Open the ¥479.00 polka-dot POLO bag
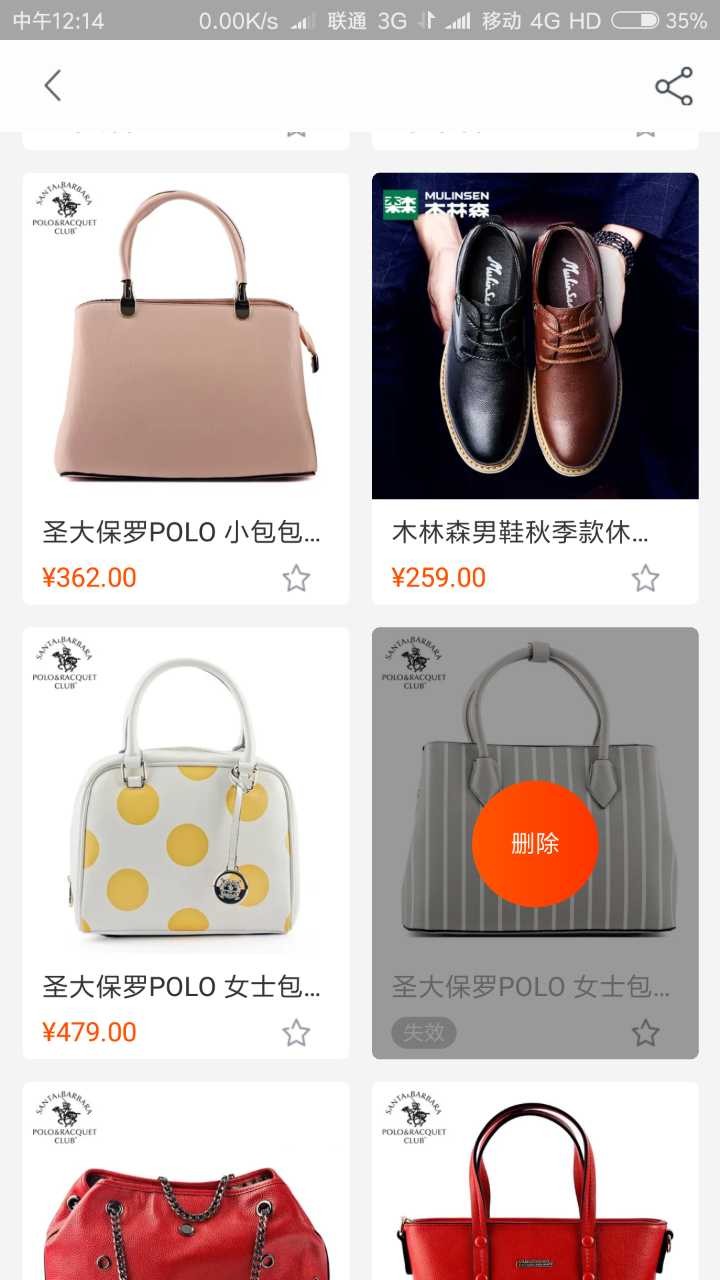This screenshot has height=1280, width=720. click(x=186, y=843)
